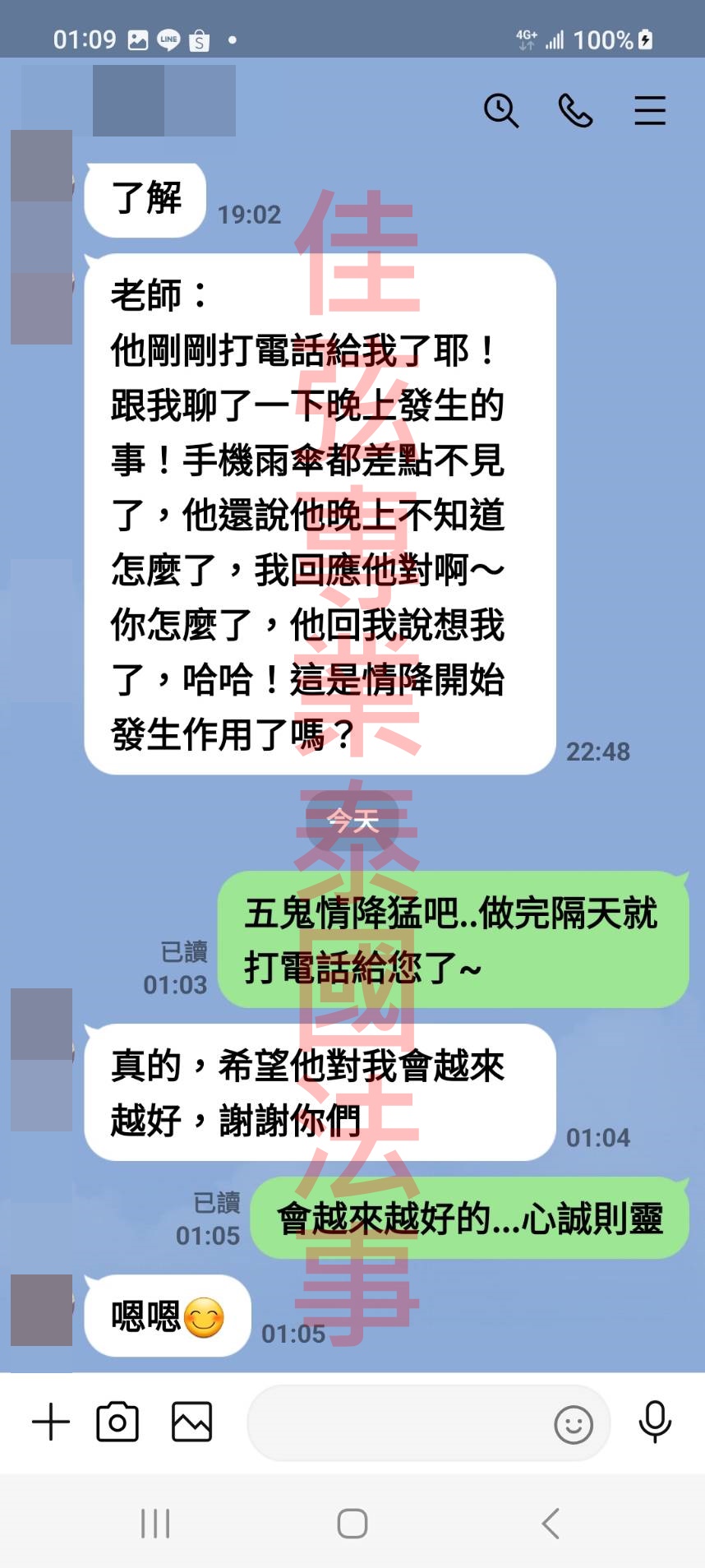Open the photo gallery picker
This screenshot has width=705, height=1568.
coord(191,1422)
